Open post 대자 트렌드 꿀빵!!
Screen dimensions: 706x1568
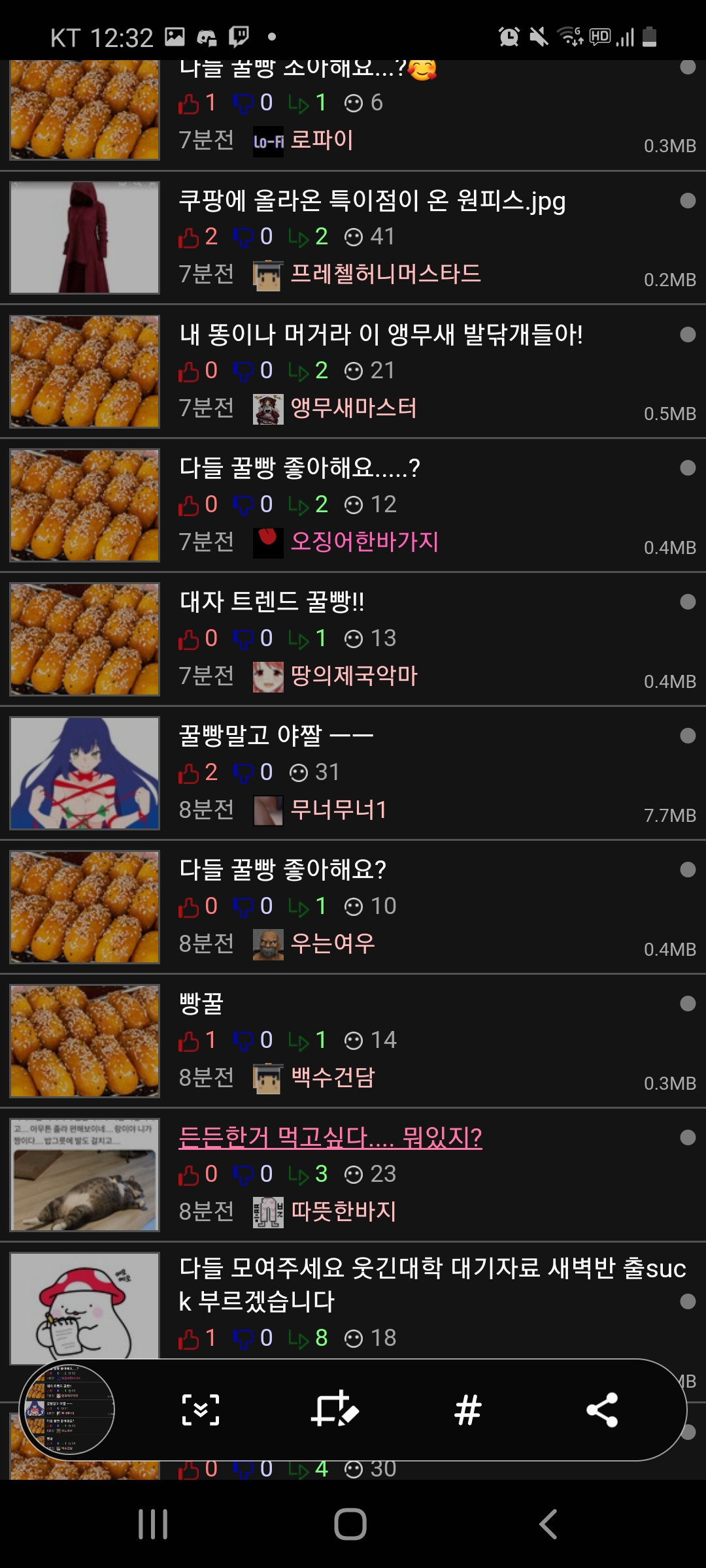272,602
